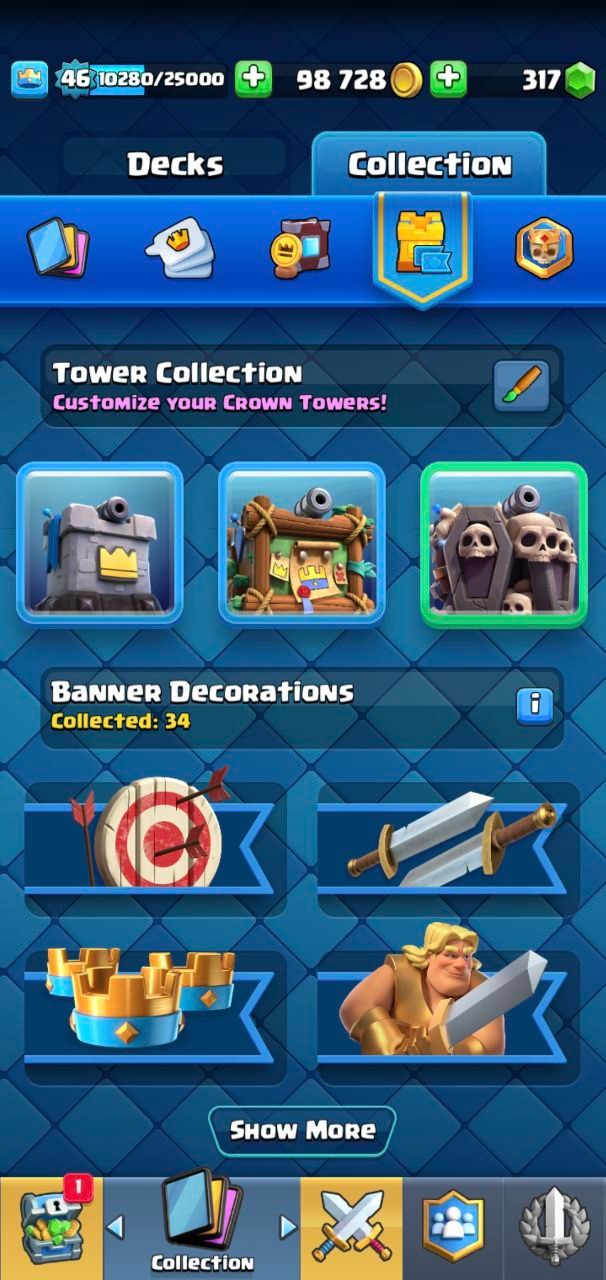Open the emotes sub-tab icon
606x1280 pixels.
[x=181, y=248]
